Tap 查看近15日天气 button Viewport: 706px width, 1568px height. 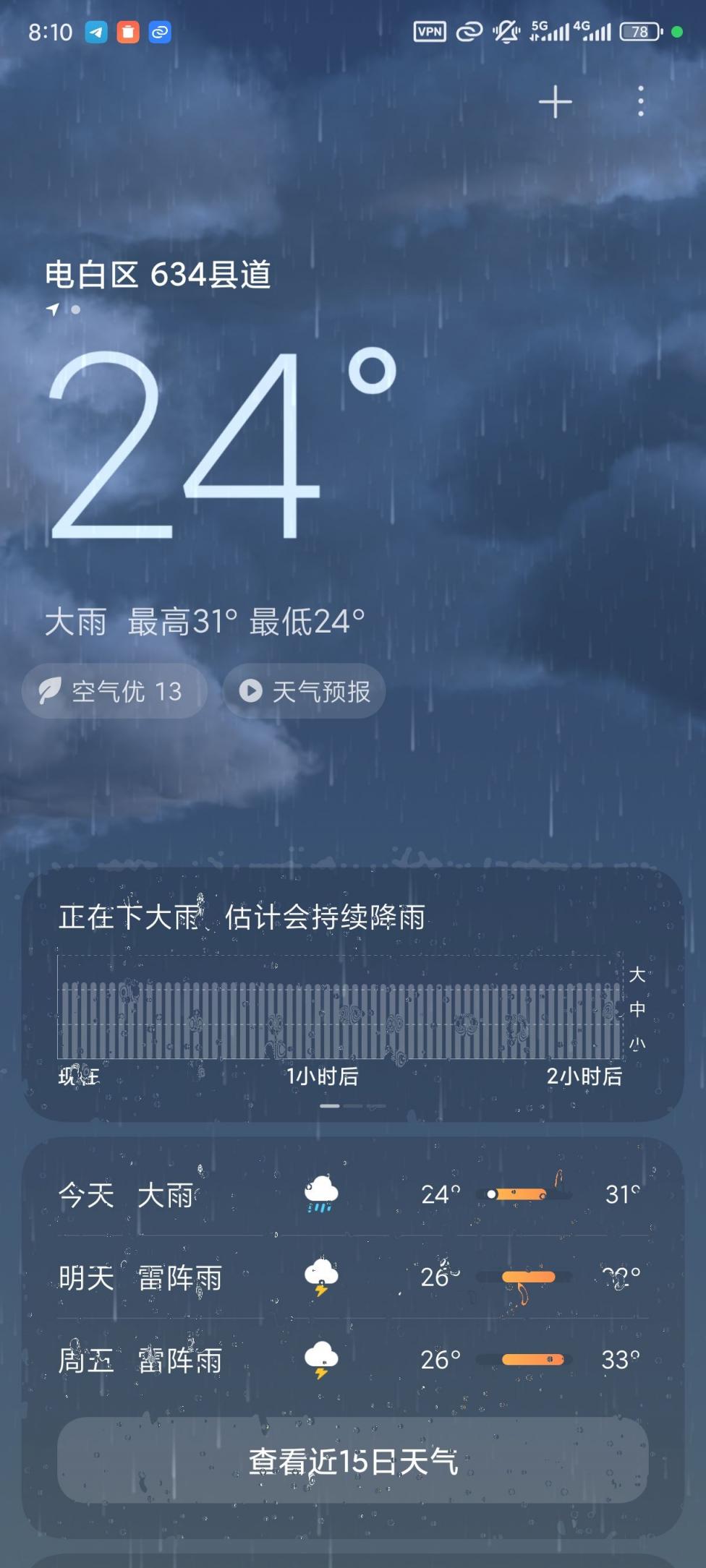point(352,1462)
